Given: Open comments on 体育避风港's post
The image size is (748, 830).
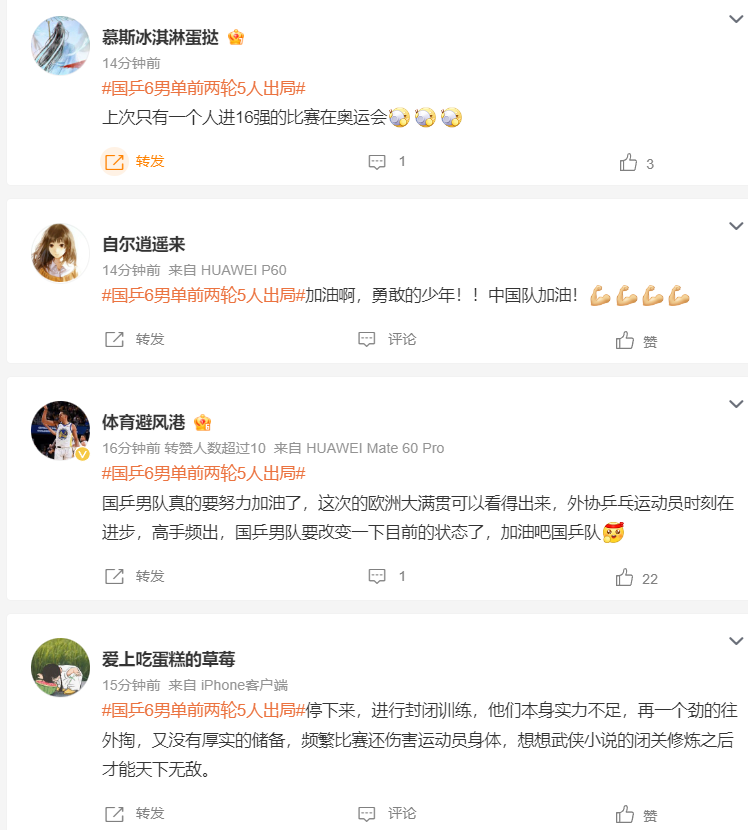Looking at the screenshot, I should pos(387,576).
